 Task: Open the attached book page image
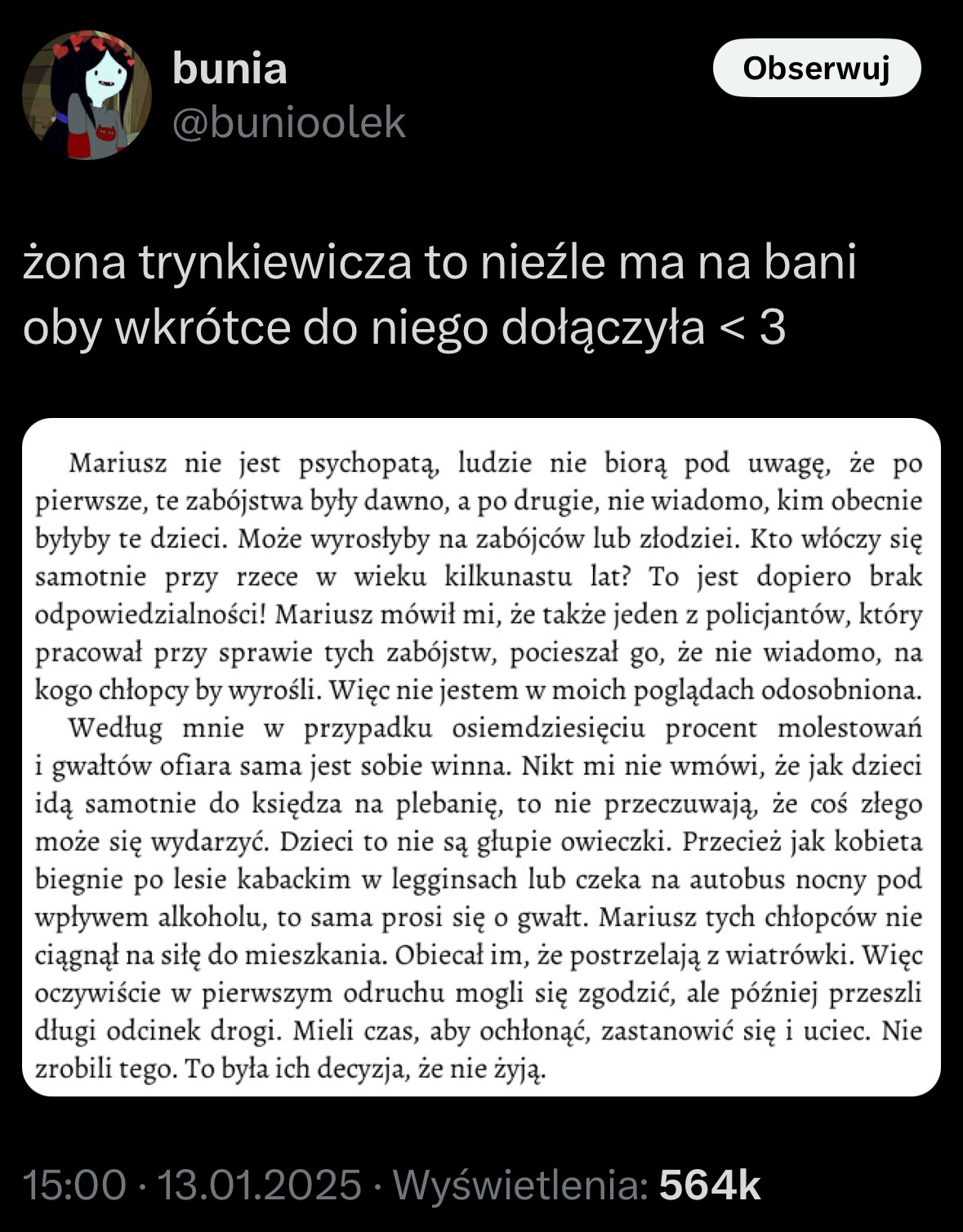pos(480,757)
